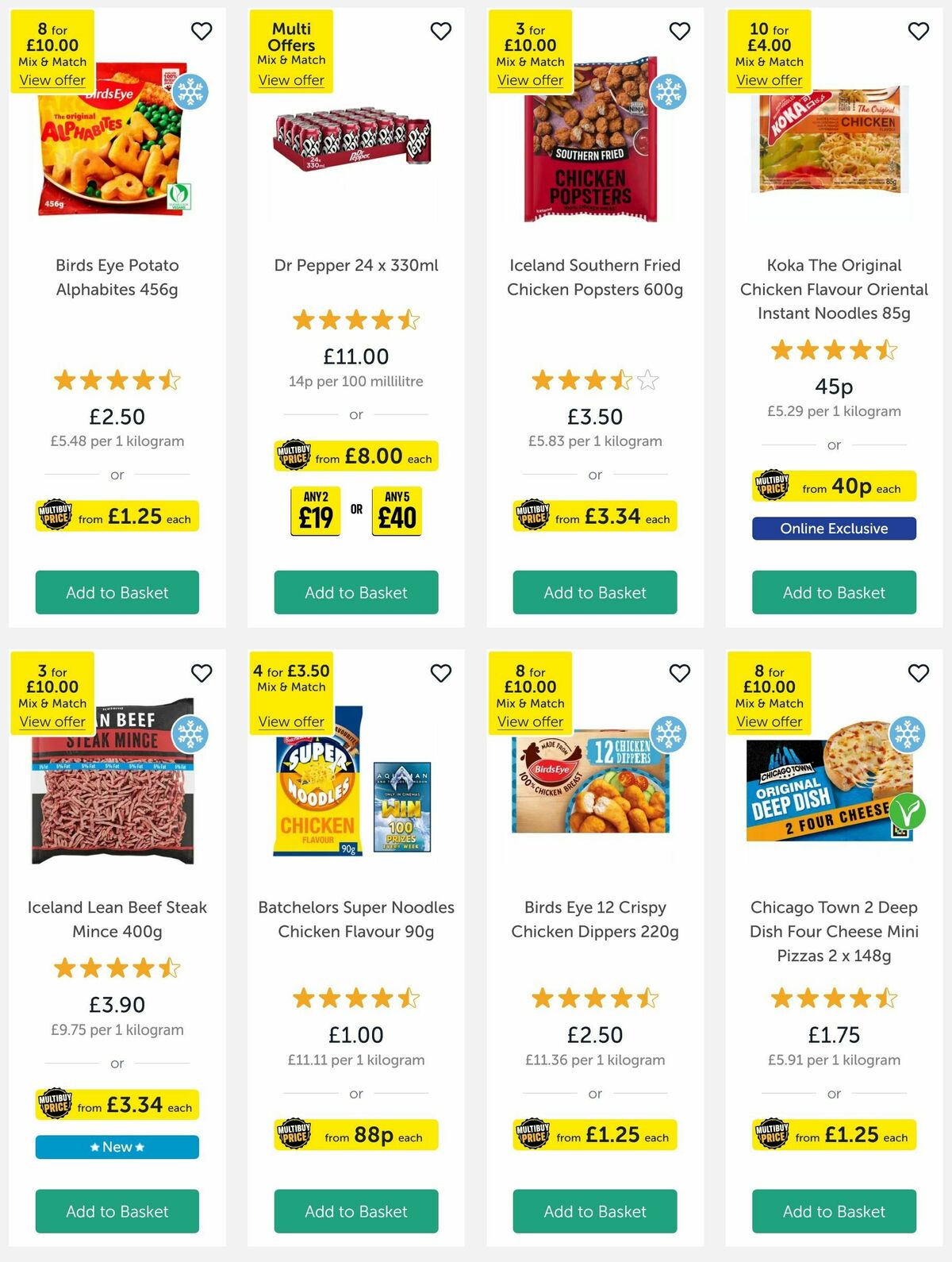Toggle the heart on Dr Pepper 24 pack
This screenshot has height=1262, width=952.
tap(441, 31)
